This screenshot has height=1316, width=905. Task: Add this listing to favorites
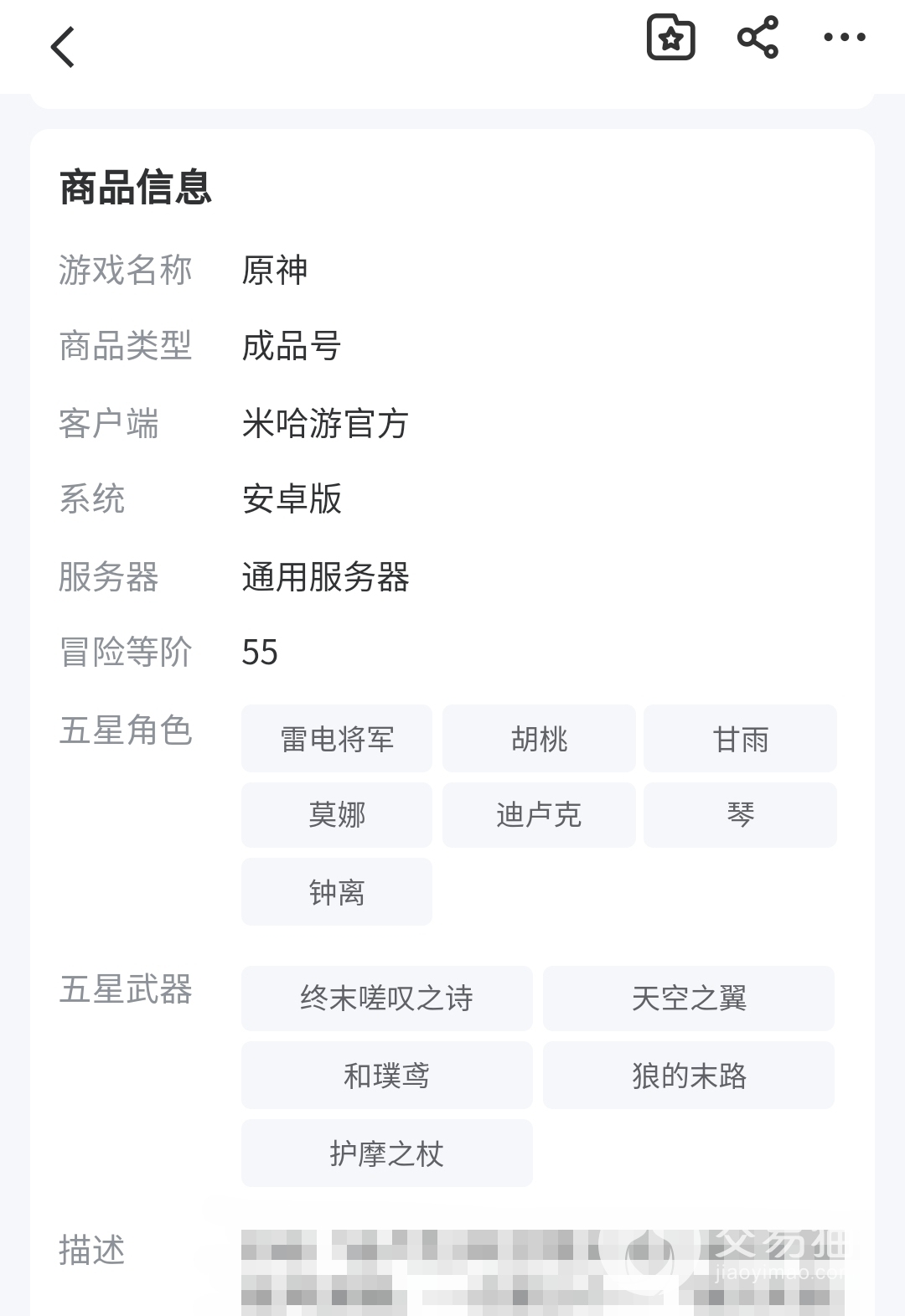pos(670,38)
